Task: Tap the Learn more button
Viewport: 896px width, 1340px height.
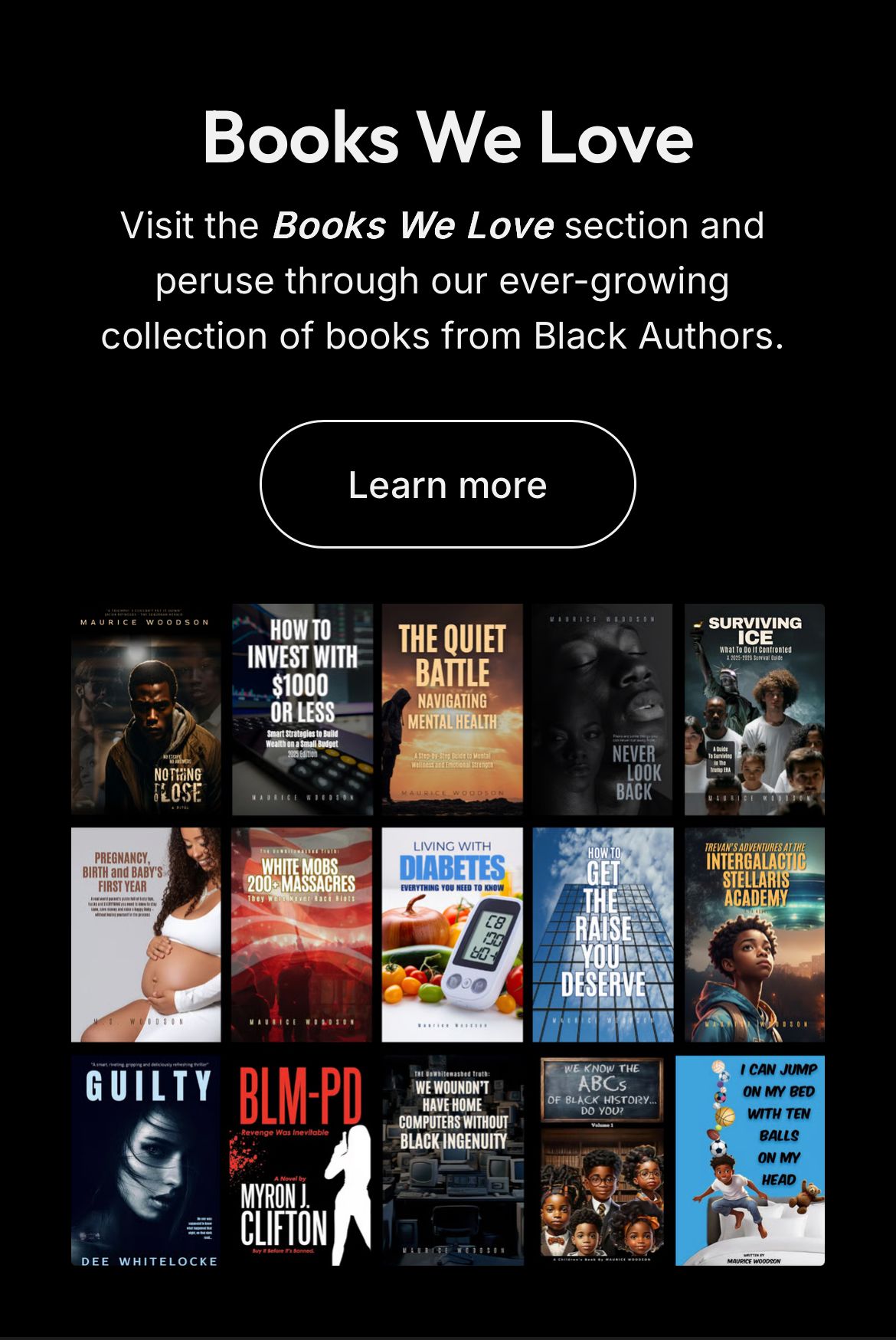Action: coord(447,484)
